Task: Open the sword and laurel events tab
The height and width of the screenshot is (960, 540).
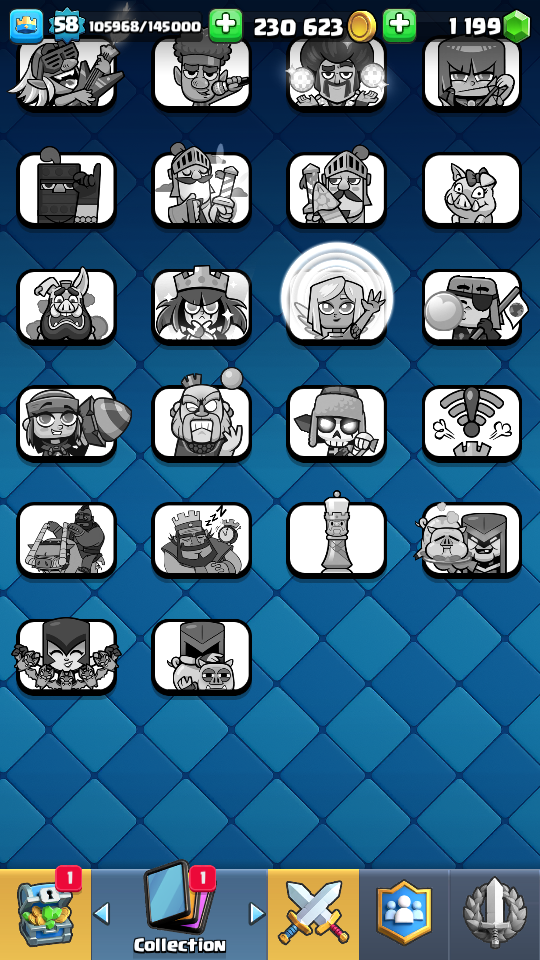Action: (x=494, y=914)
